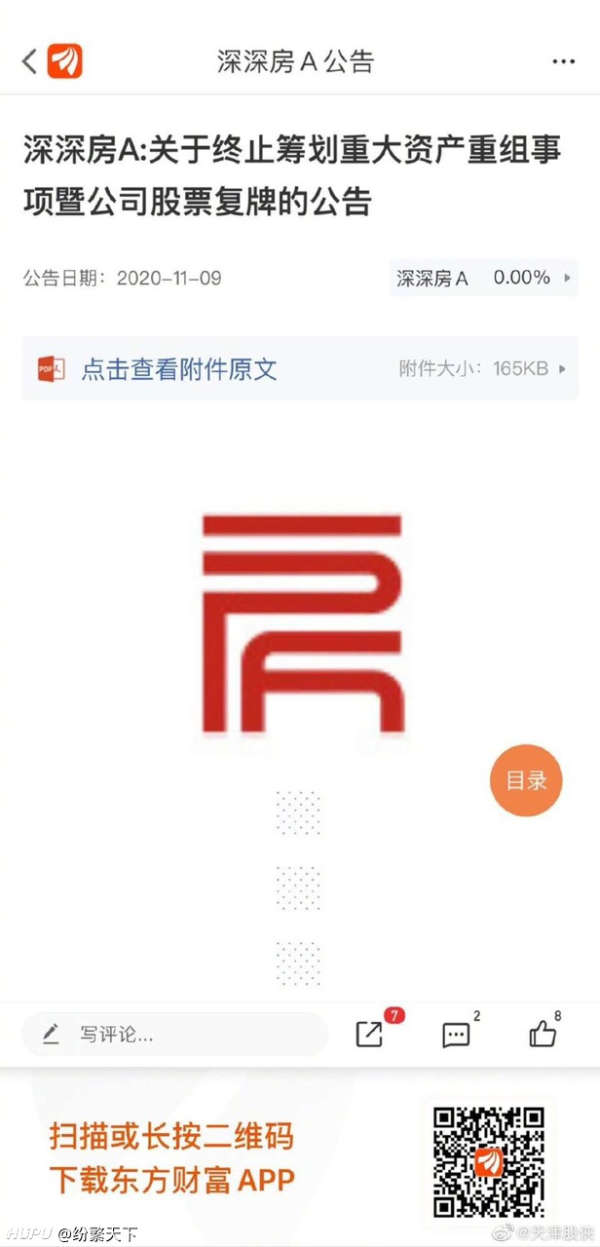Like this announcement with thumbs-up
The image size is (600, 1247).
[x=544, y=1034]
